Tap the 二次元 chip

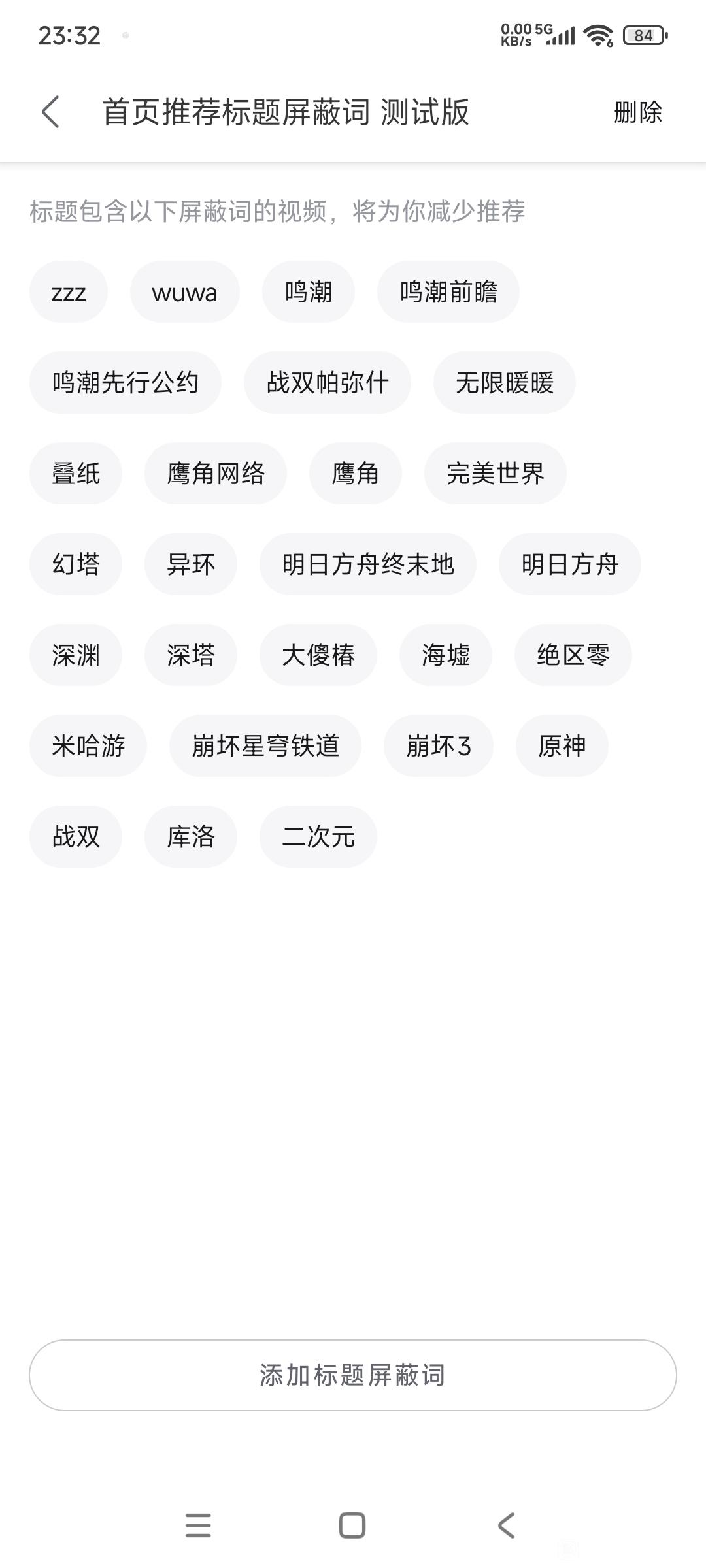318,837
